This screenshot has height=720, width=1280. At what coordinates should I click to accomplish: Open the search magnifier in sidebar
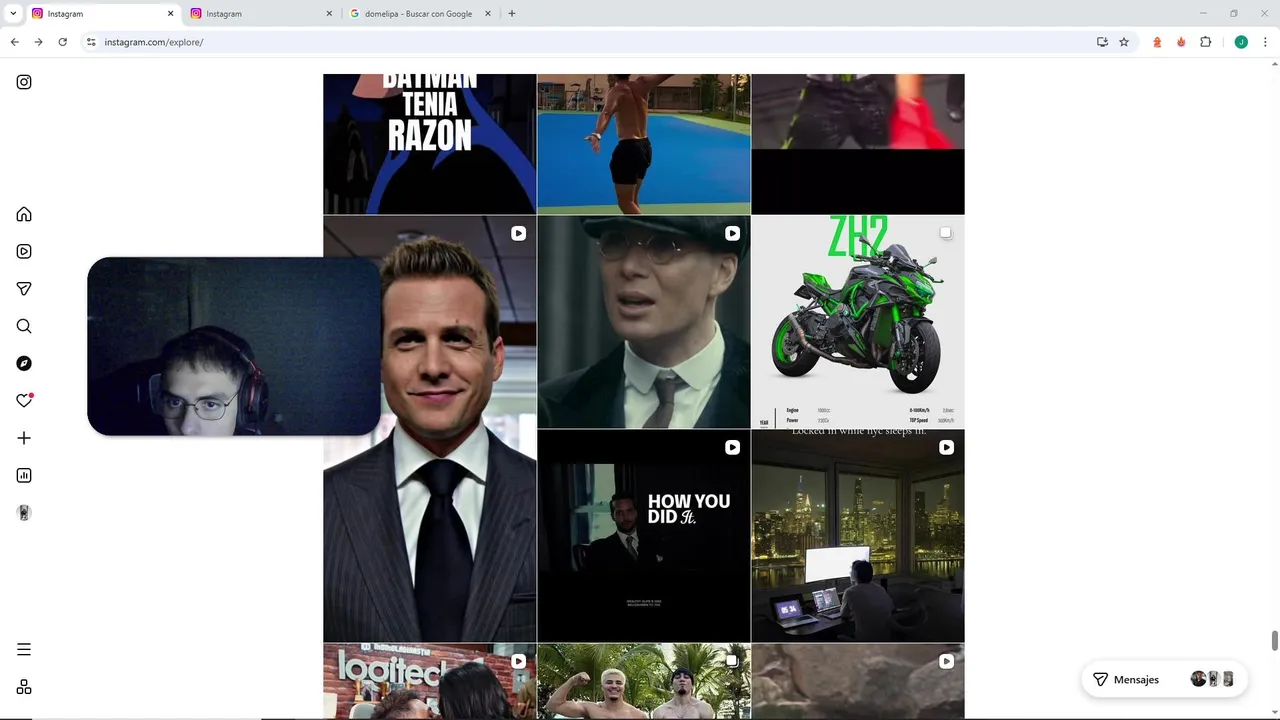[x=24, y=326]
